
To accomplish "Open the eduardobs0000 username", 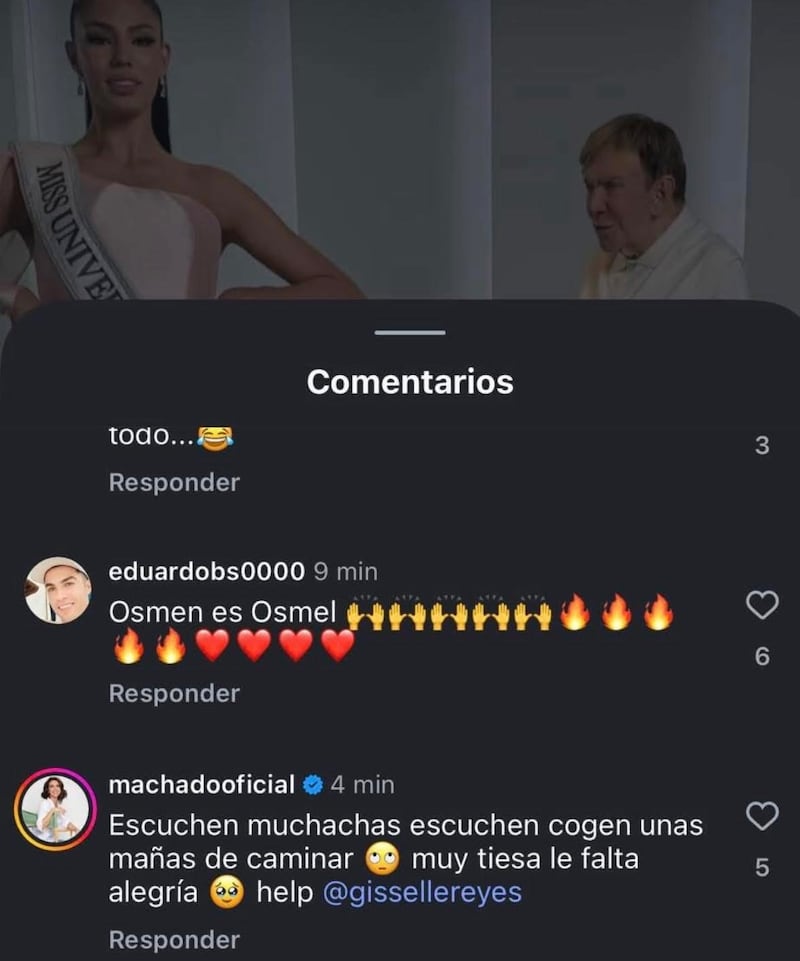I will click(x=206, y=571).
